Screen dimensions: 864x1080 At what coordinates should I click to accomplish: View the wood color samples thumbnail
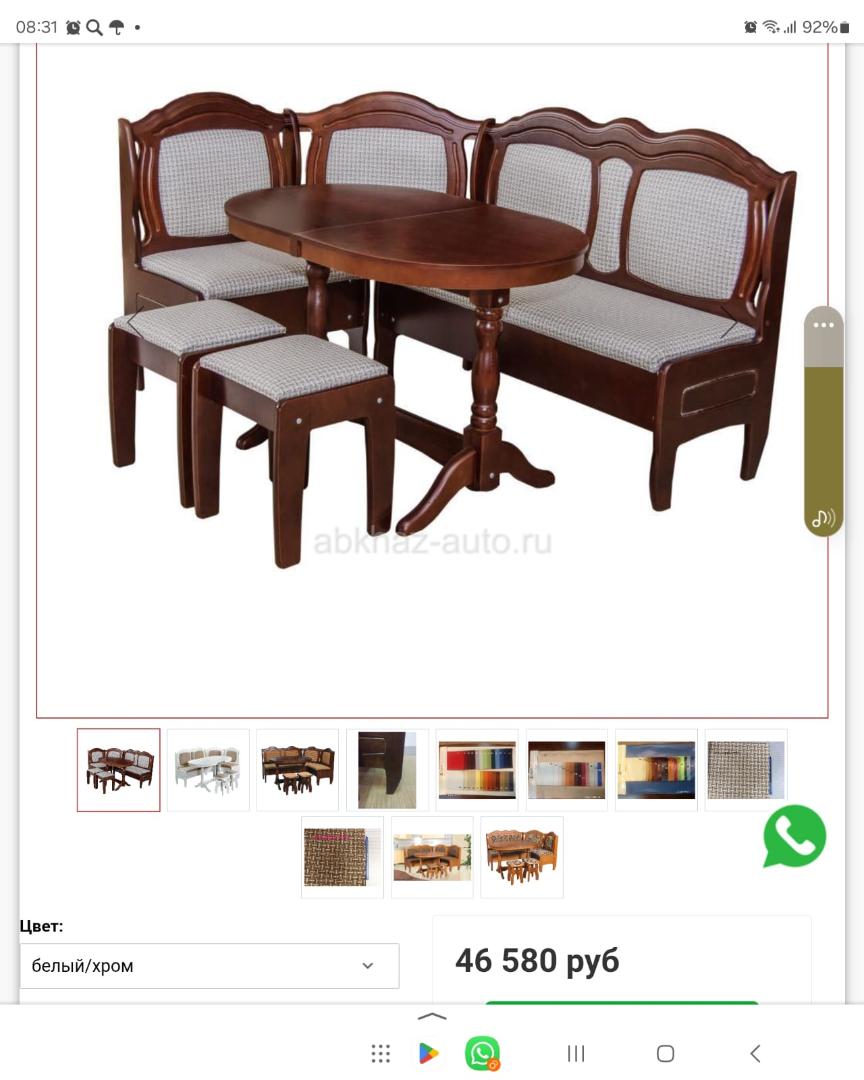point(566,769)
